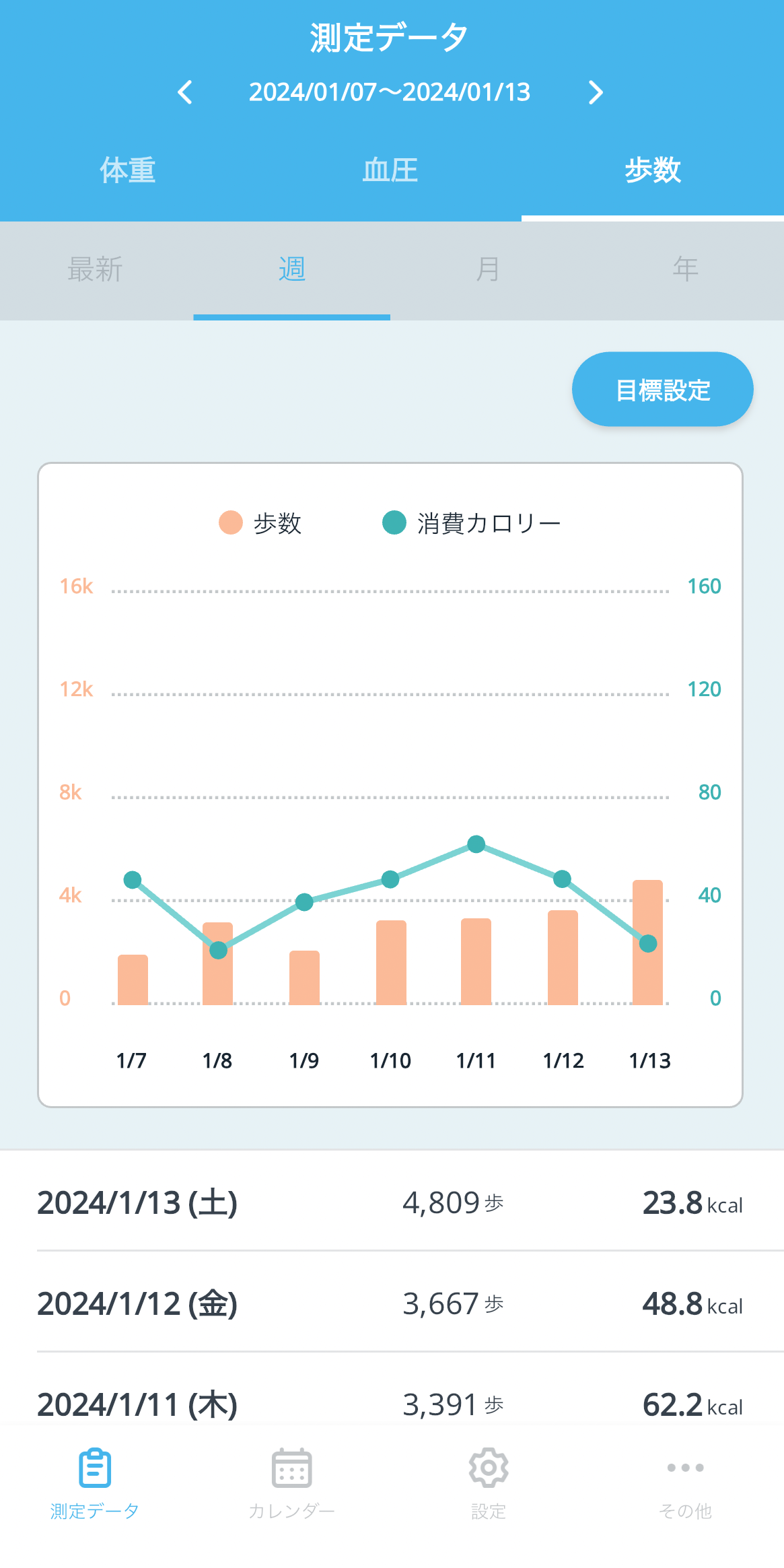Open the 2024/1/13 (土) record
This screenshot has height=1568, width=784.
[x=390, y=1203]
